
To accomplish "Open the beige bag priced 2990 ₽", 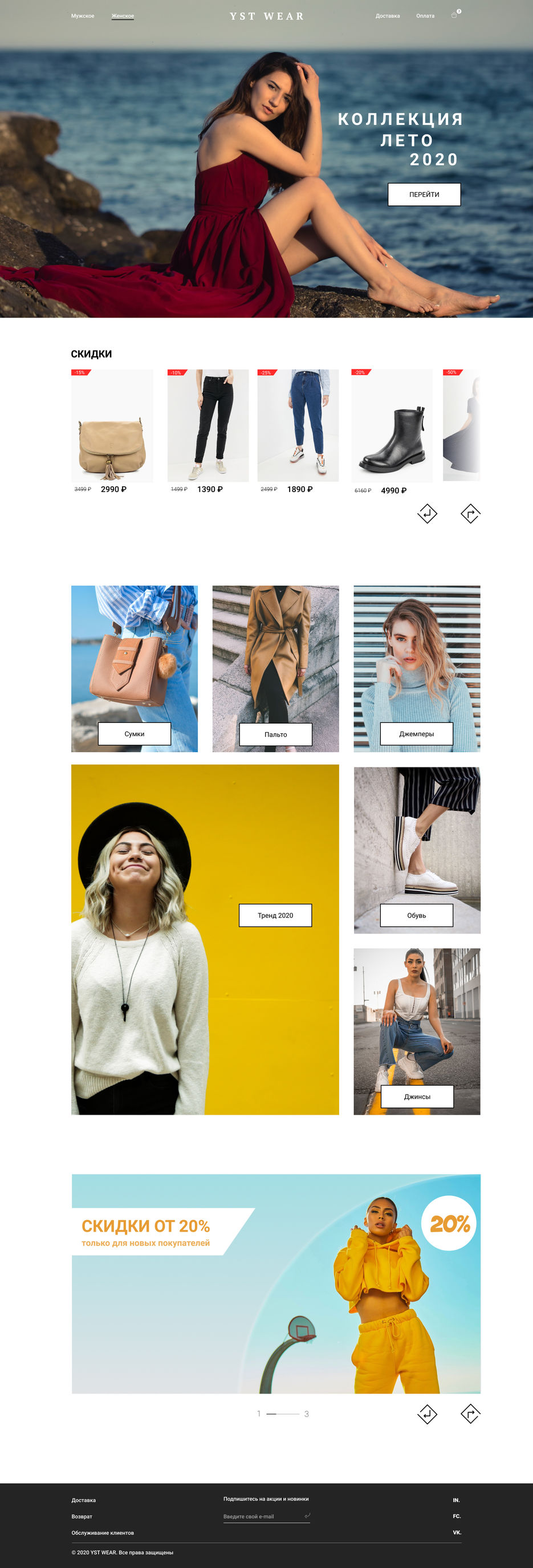I will coord(112,426).
